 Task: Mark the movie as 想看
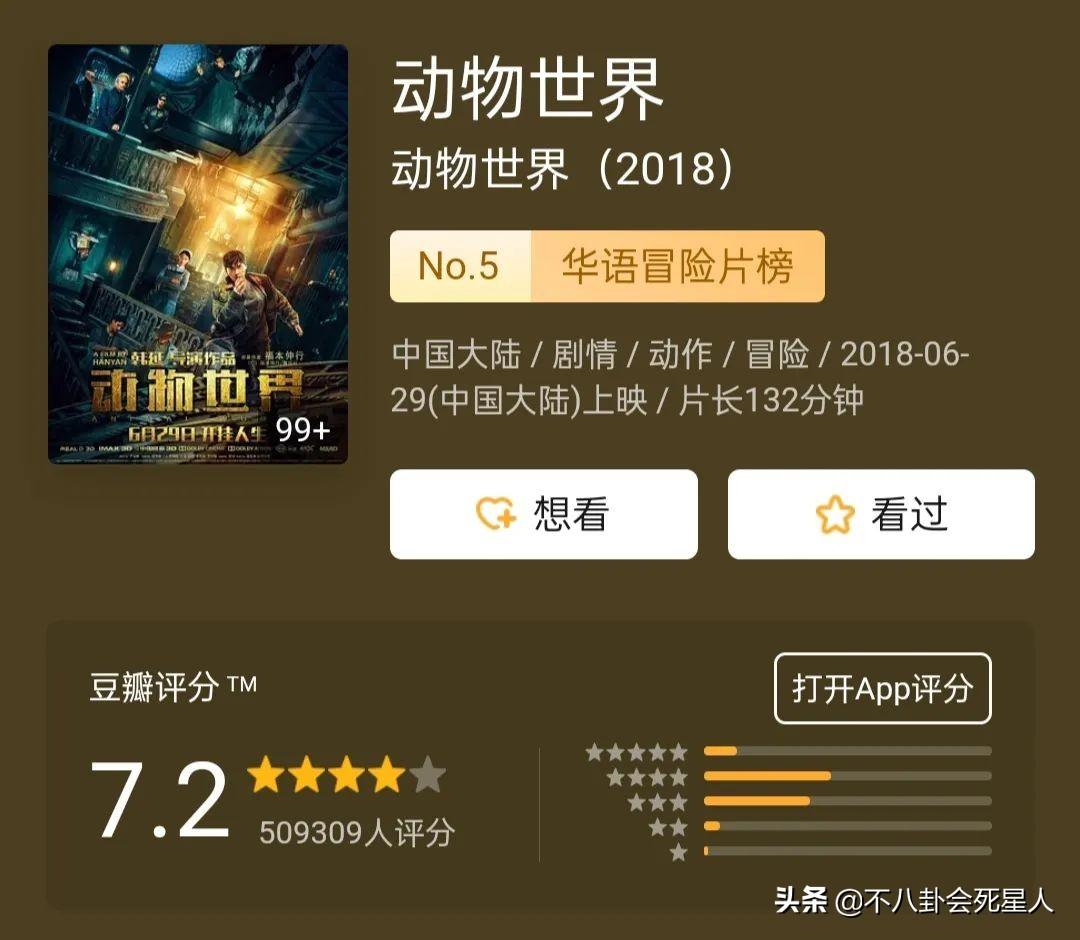tap(543, 514)
